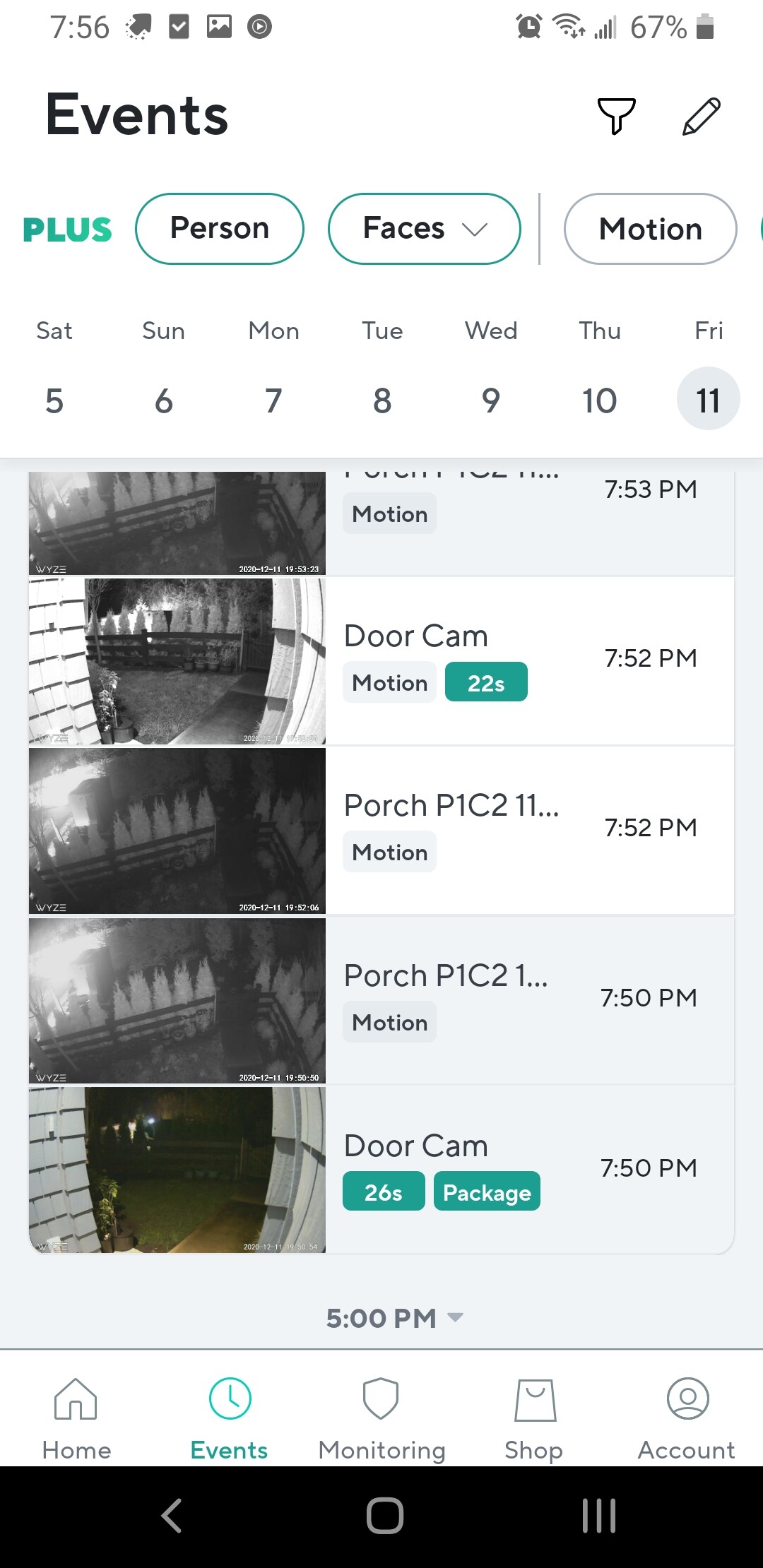Tap the system back button

[x=172, y=1516]
